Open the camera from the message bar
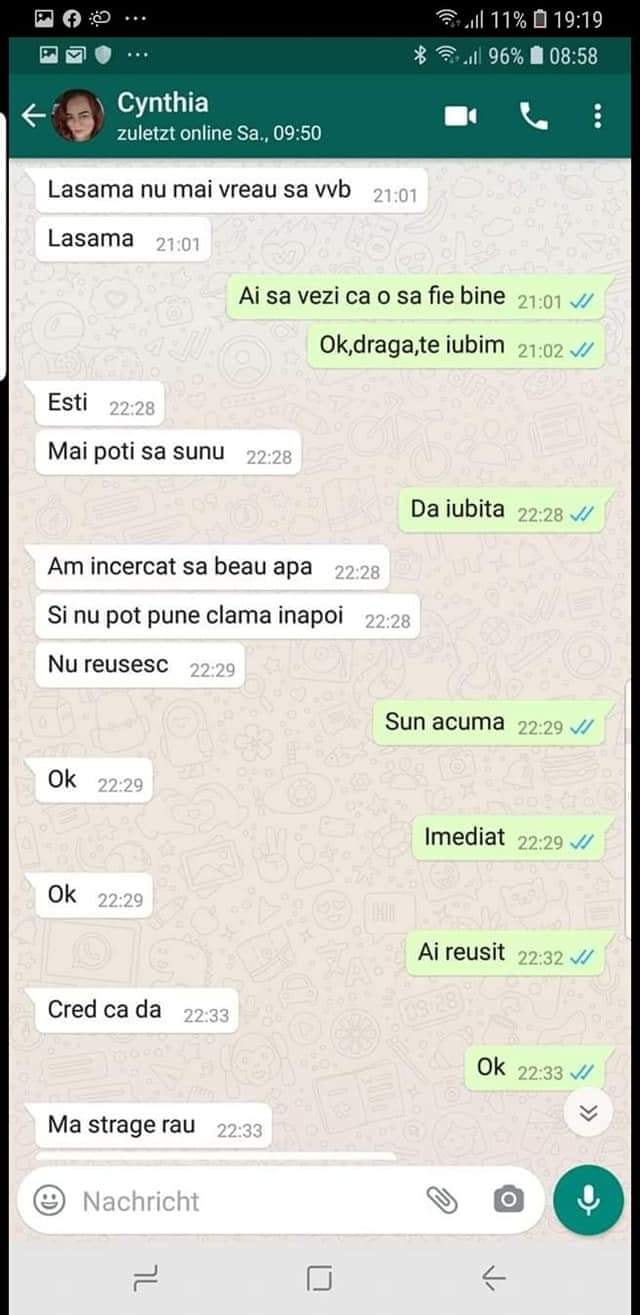 (508, 1200)
